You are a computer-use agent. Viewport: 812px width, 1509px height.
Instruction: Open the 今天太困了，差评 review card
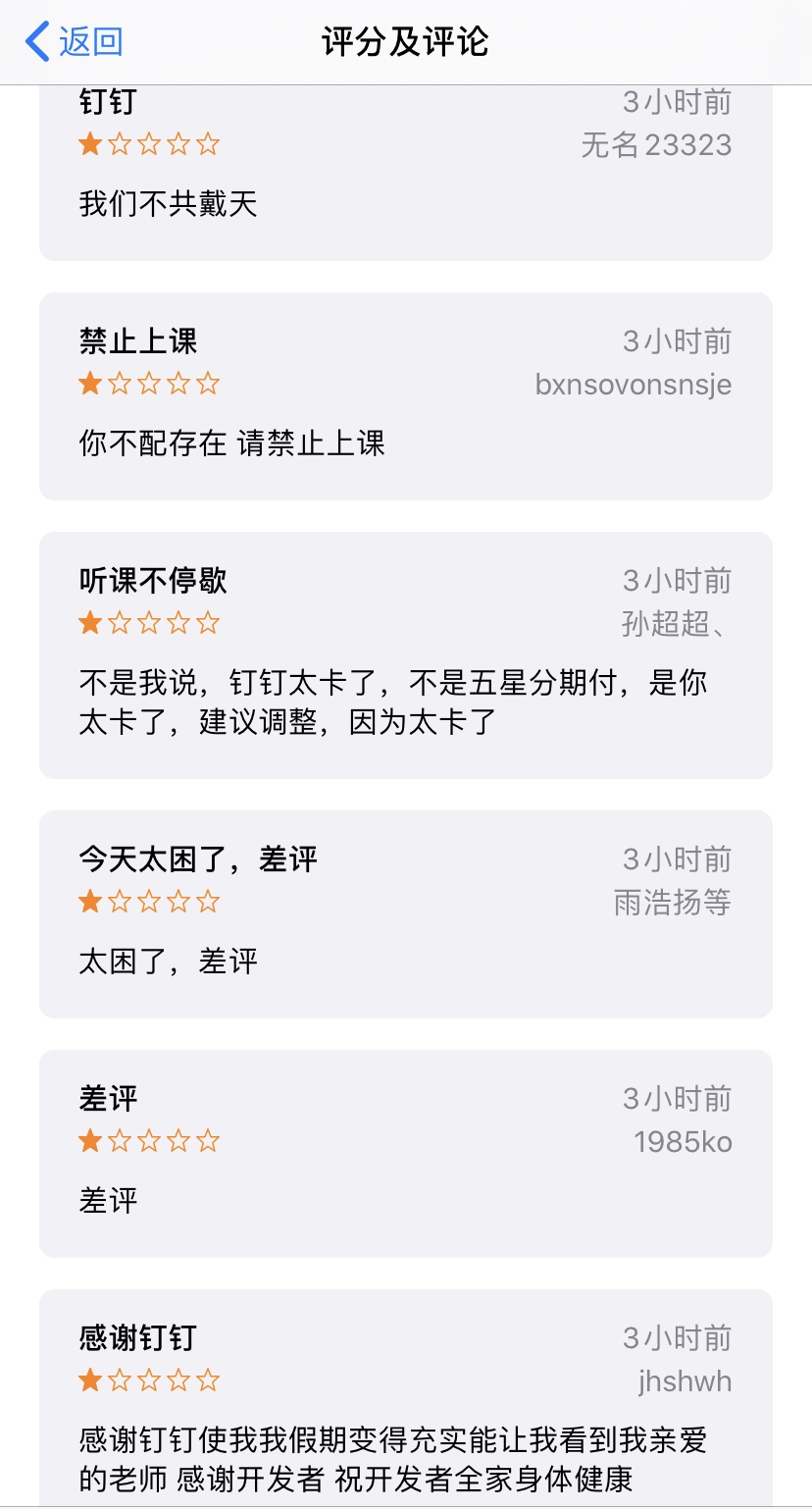coord(405,913)
